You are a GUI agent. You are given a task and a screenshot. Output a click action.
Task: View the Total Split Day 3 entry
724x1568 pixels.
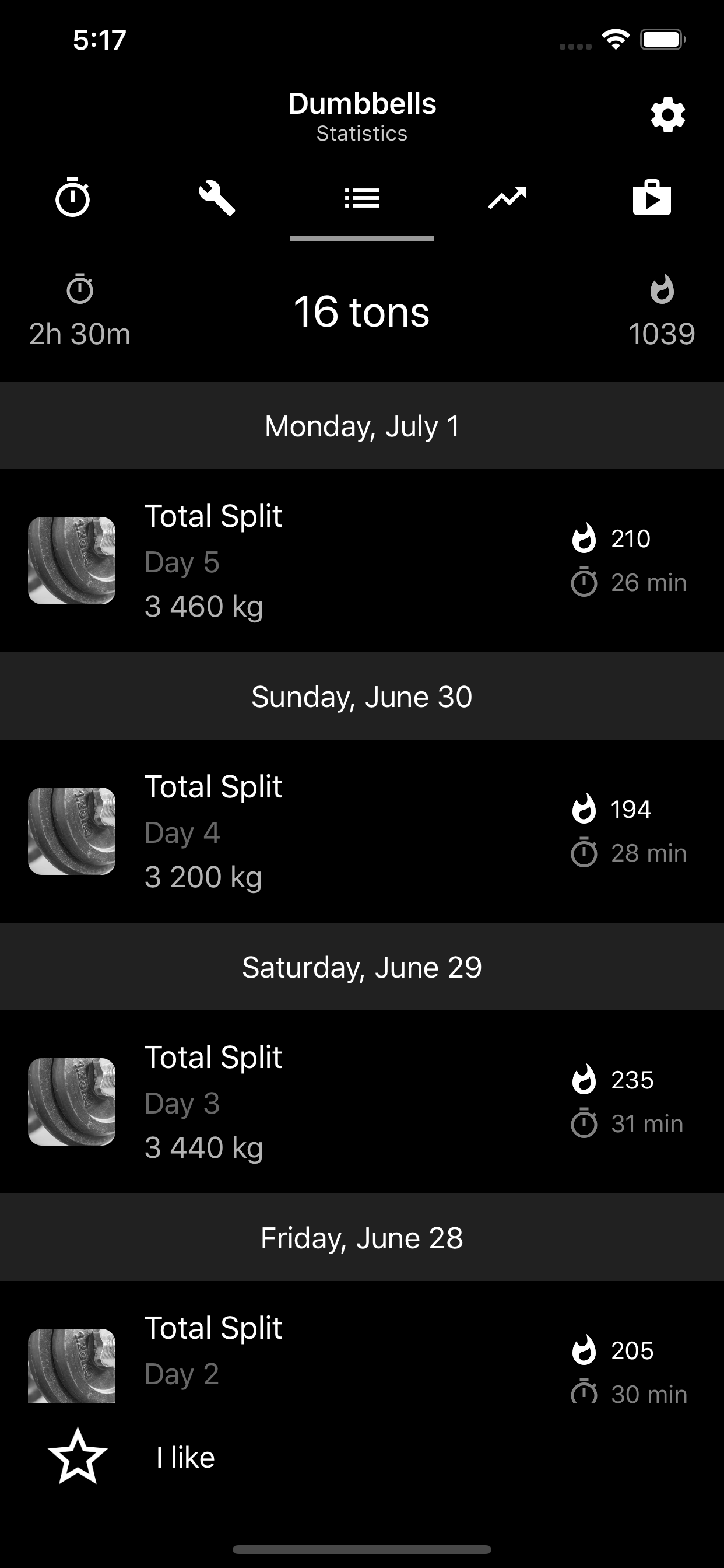point(362,1102)
